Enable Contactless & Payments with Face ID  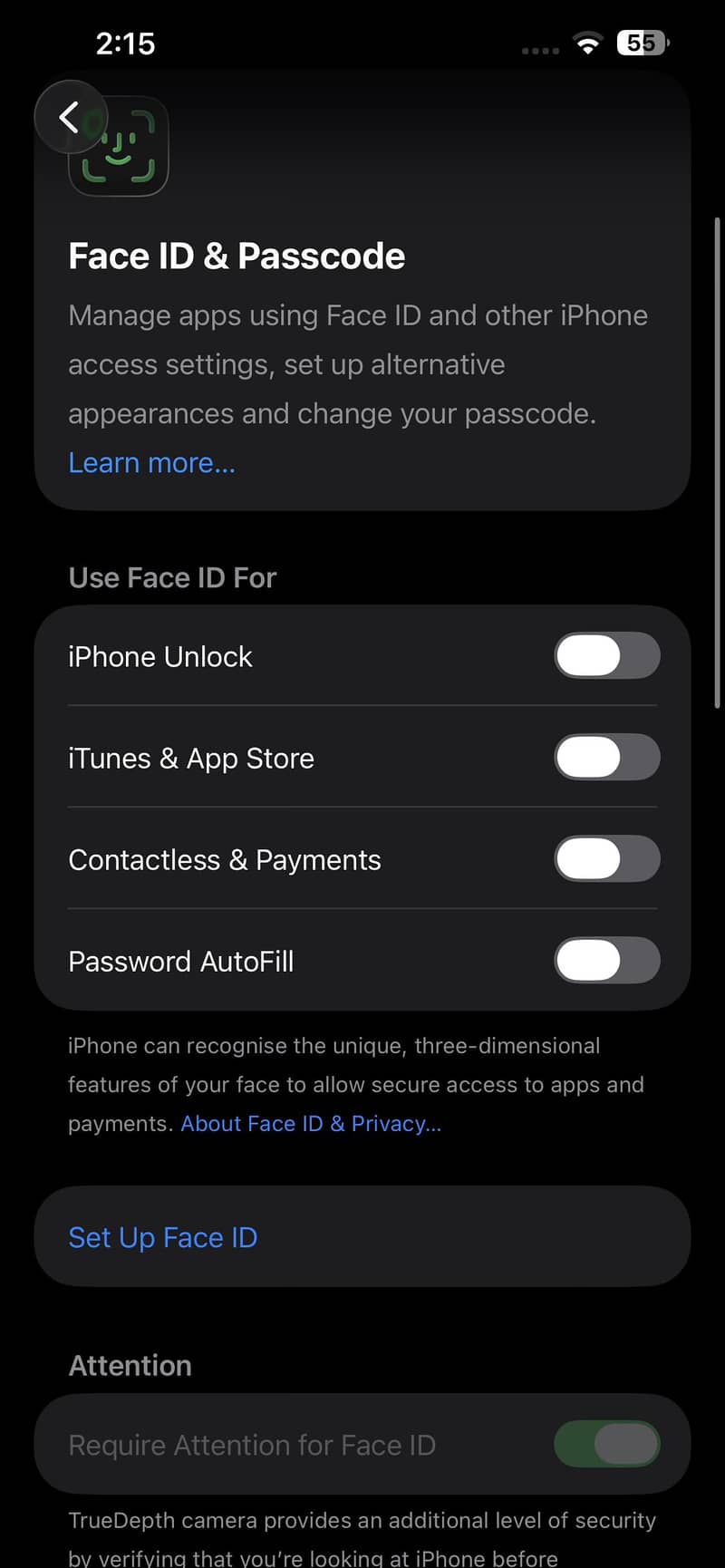606,858
